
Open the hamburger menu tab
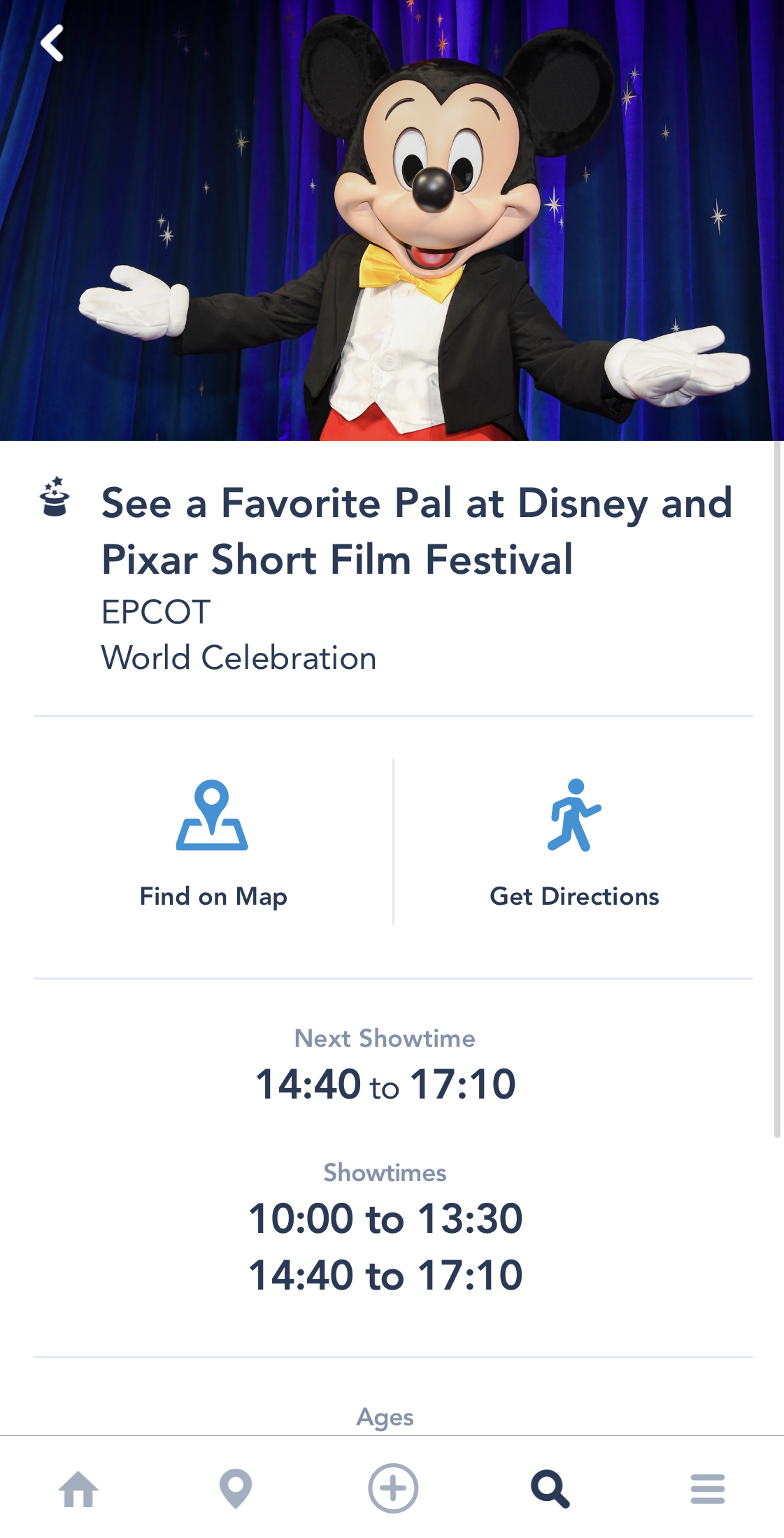[707, 1488]
